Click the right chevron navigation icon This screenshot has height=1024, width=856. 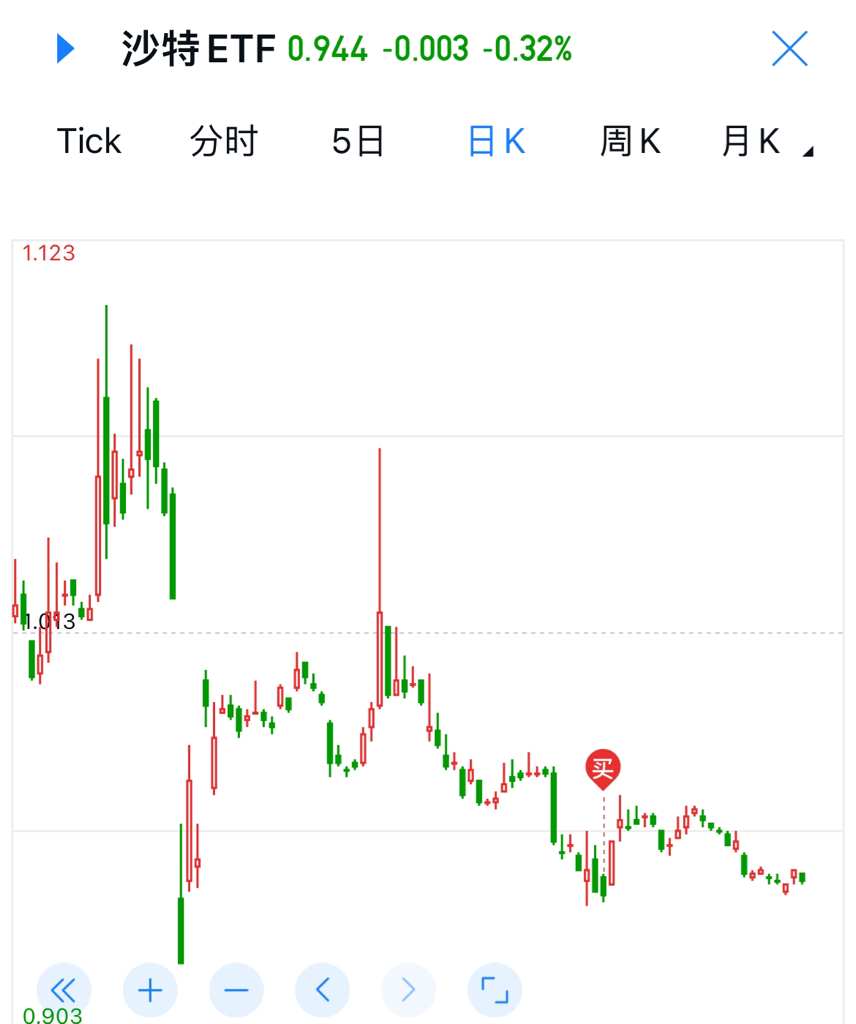pyautogui.click(x=408, y=990)
